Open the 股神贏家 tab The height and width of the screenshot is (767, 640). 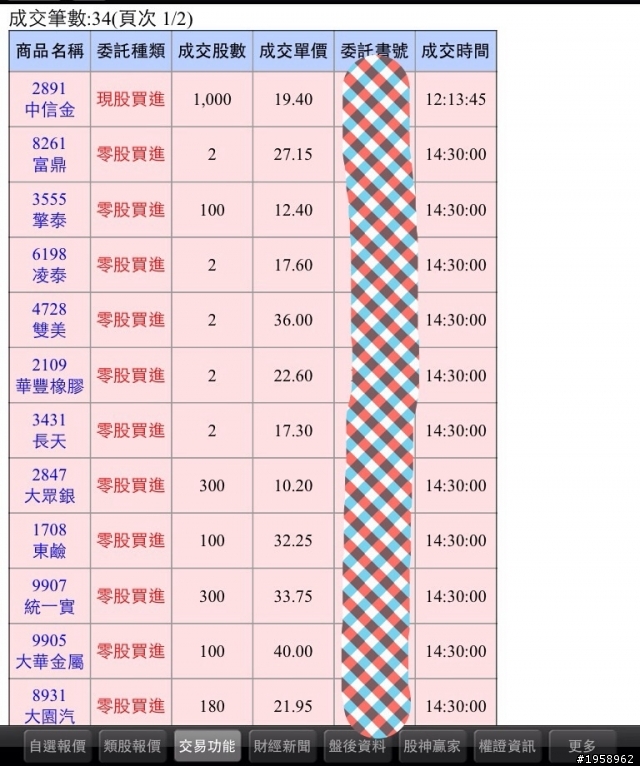[432, 746]
